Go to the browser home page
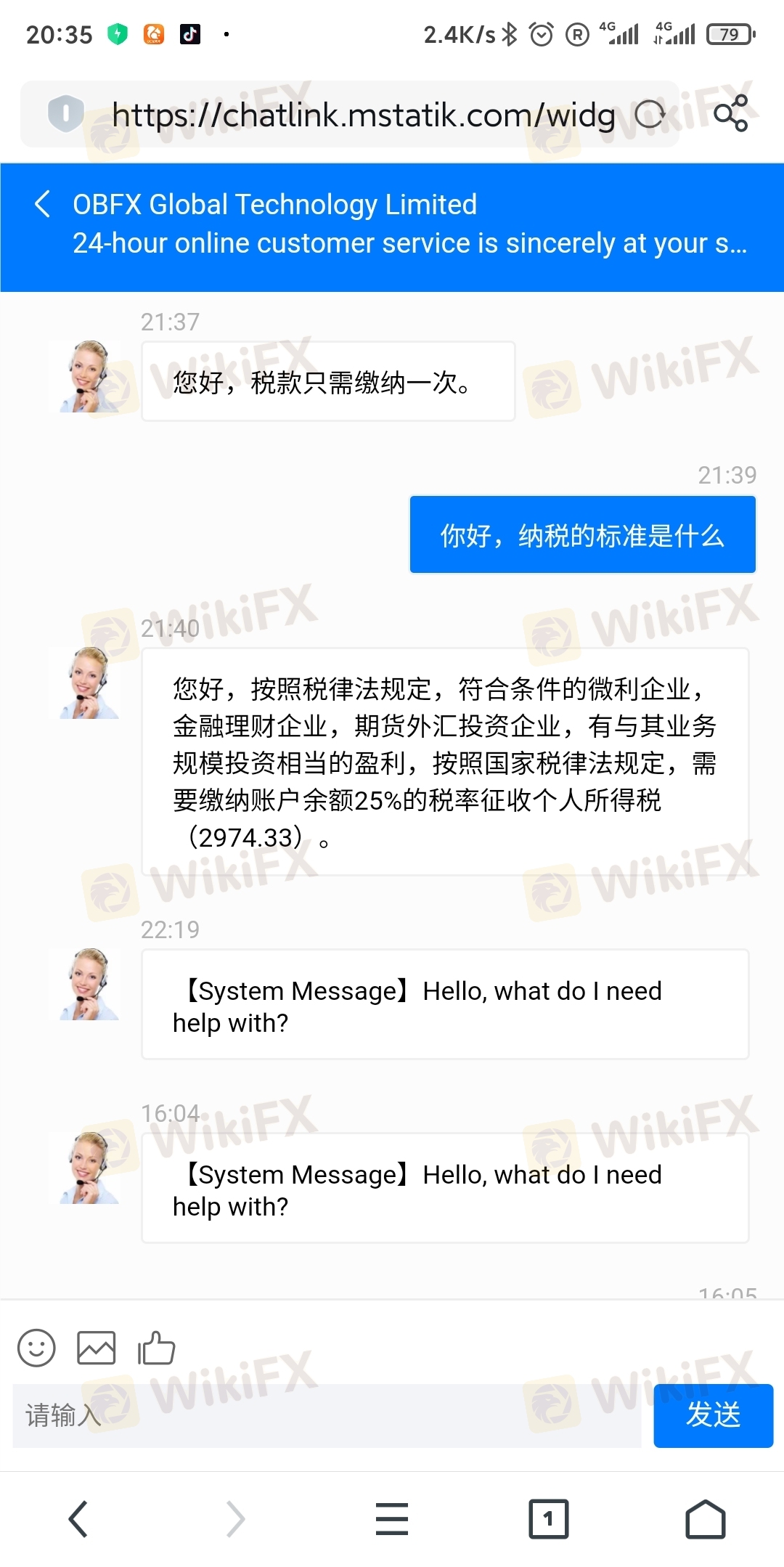Image resolution: width=784 pixels, height=1567 pixels. coord(705,1518)
